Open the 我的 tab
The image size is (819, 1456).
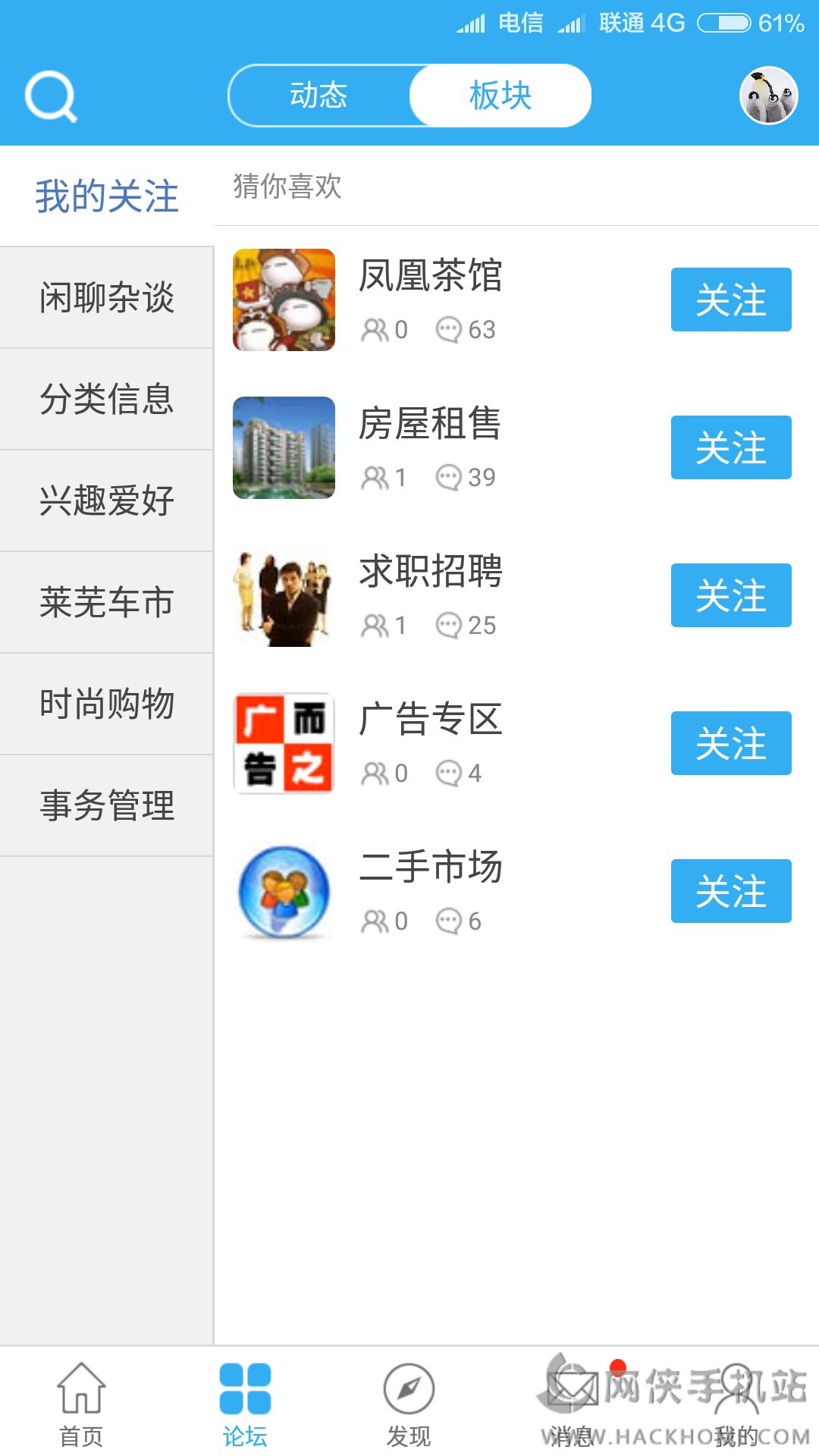[736, 1404]
